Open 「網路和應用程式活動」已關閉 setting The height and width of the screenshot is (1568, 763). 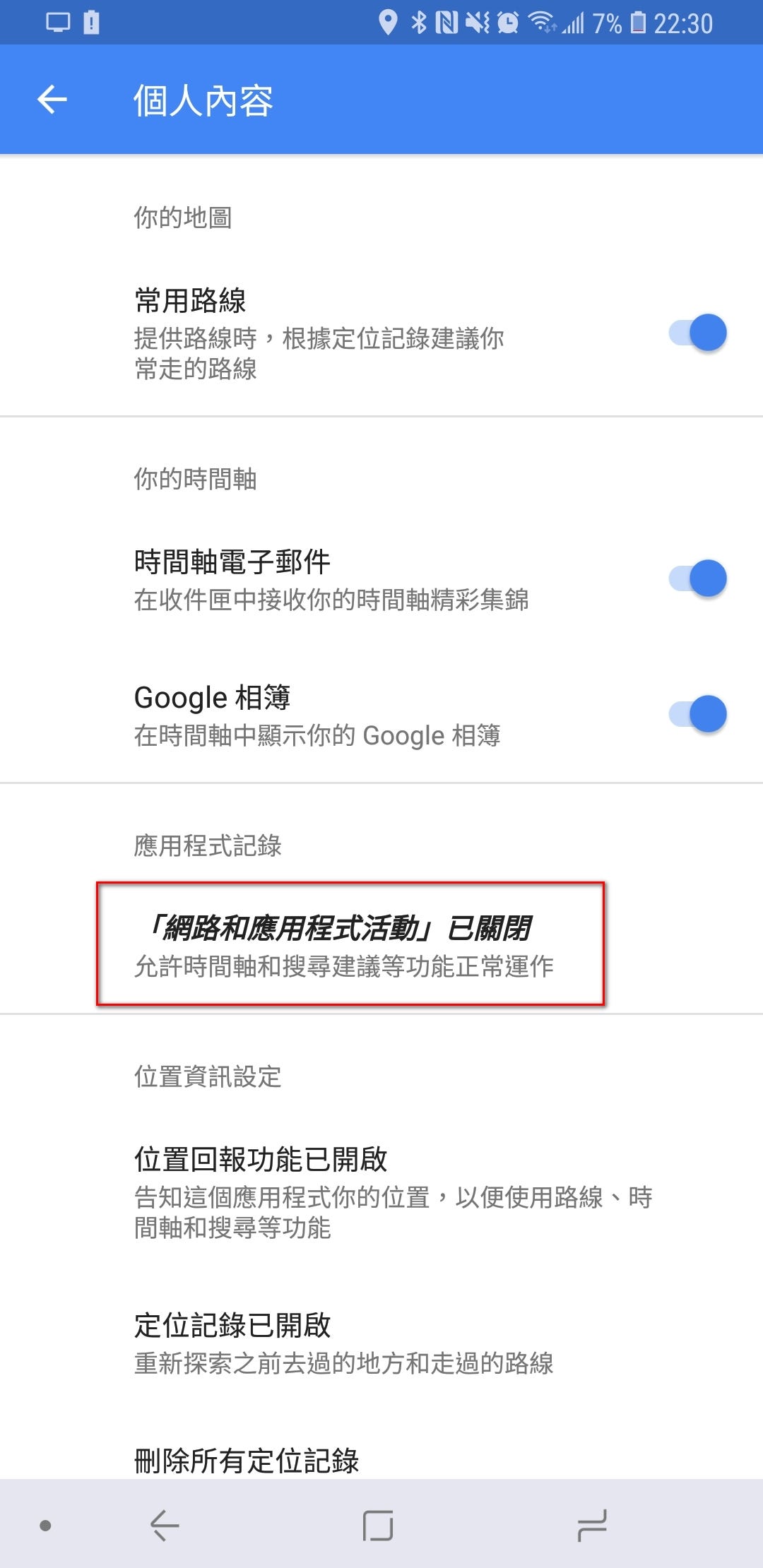coord(381,944)
